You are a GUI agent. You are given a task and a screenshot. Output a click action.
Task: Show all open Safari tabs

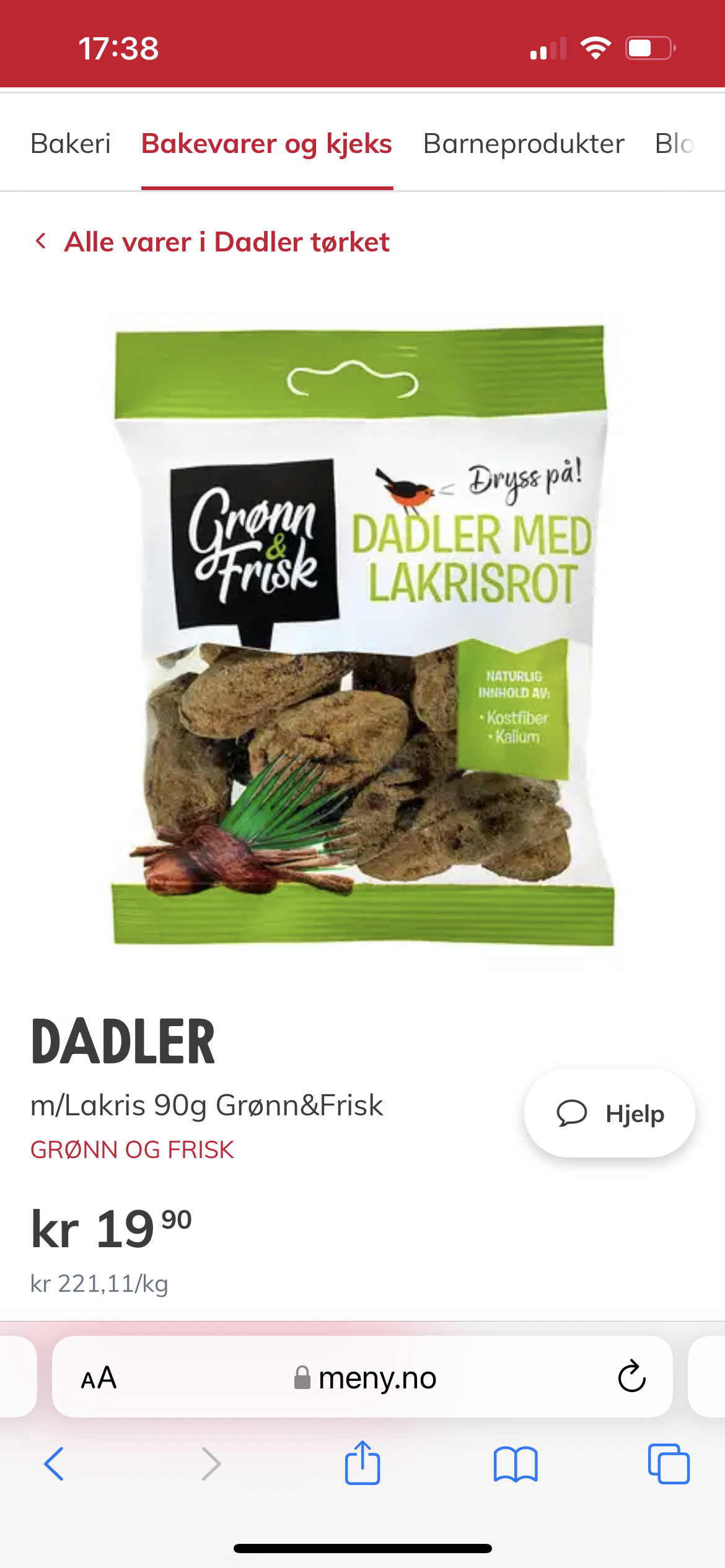669,1464
